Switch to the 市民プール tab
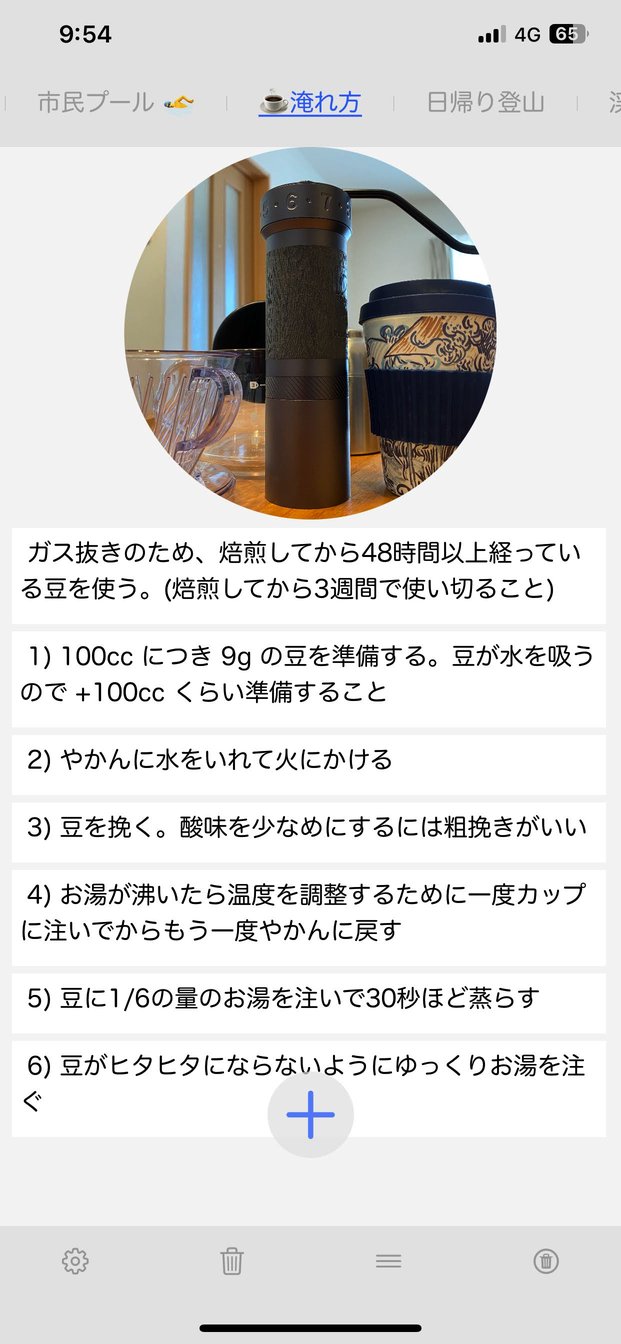The width and height of the screenshot is (621, 1344). [115, 102]
